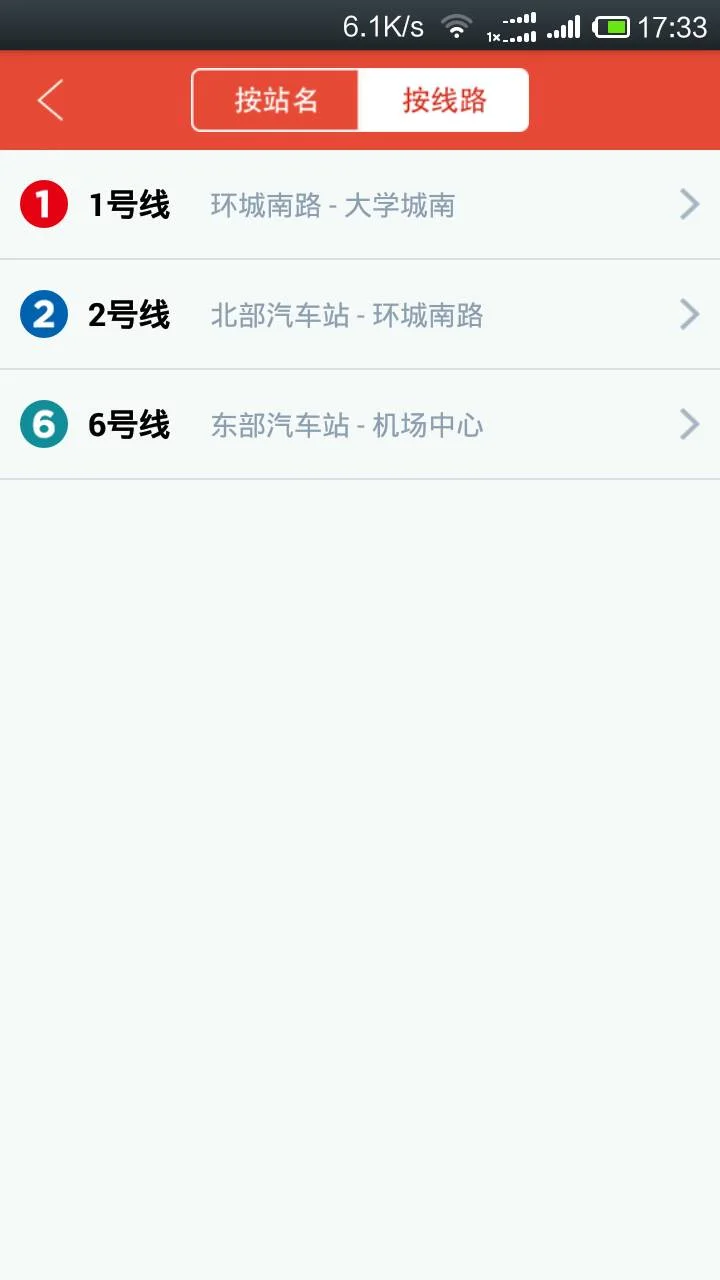Screen dimensions: 720x1280
Task: Tap the back arrow in the header
Action: pos(50,100)
